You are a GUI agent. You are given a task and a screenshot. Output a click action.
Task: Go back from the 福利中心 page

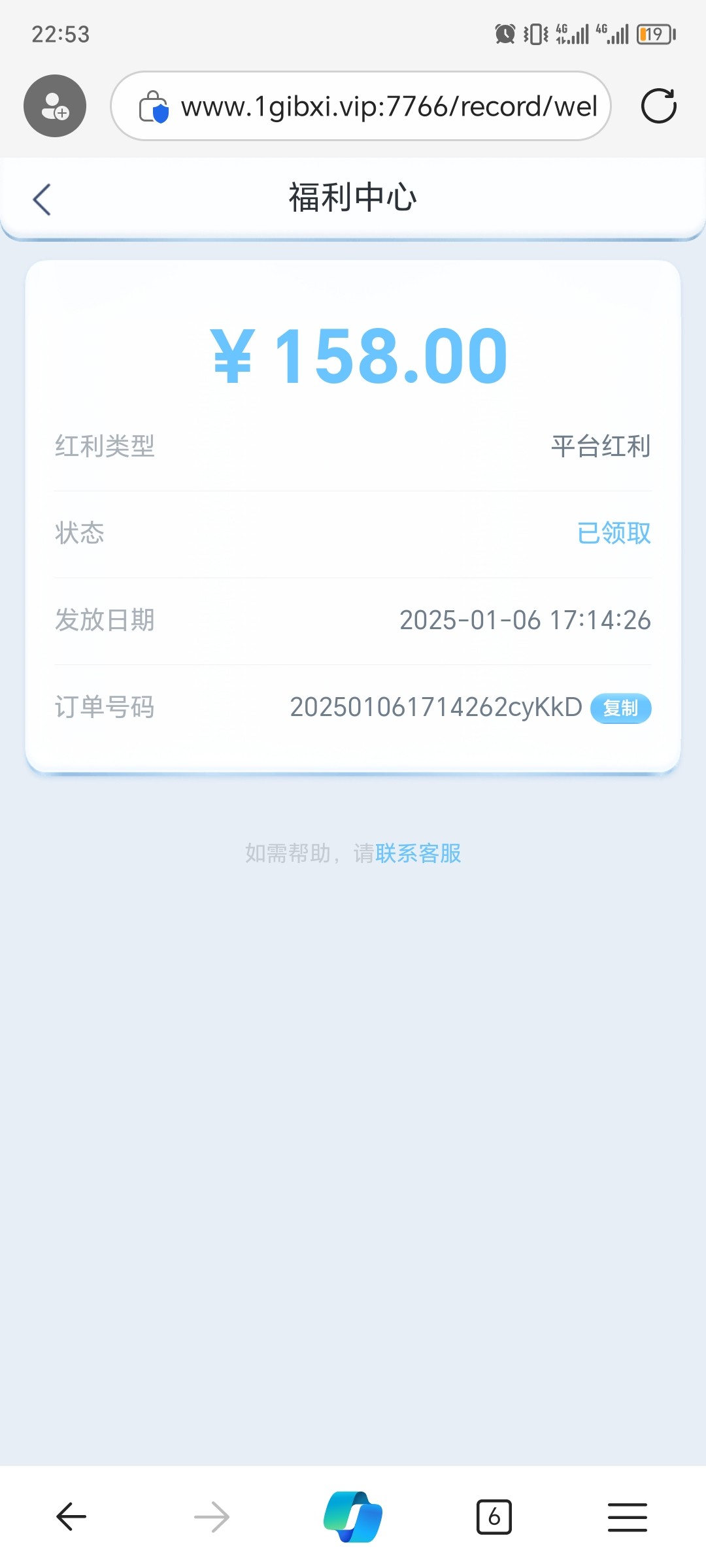42,199
